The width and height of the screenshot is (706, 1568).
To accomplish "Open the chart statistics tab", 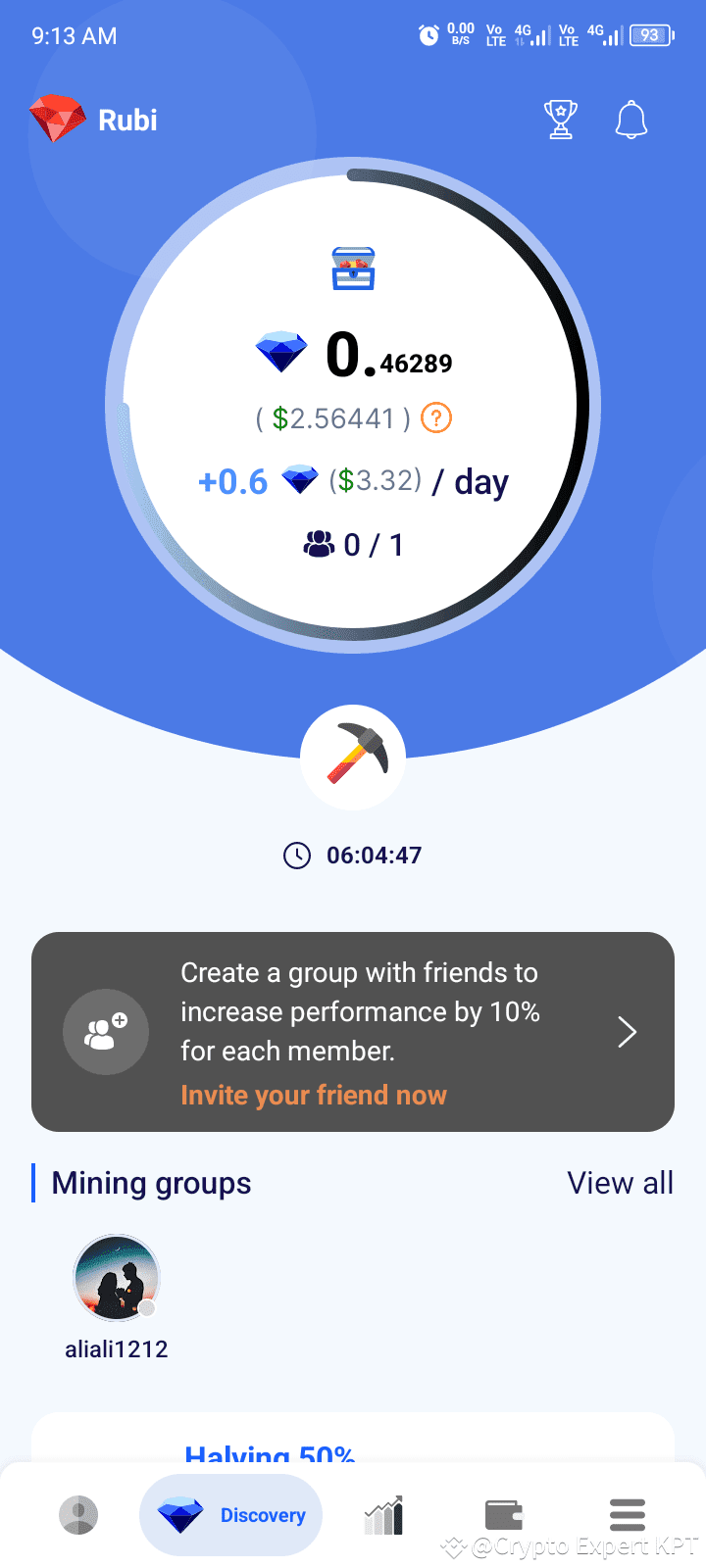I will [x=383, y=1515].
